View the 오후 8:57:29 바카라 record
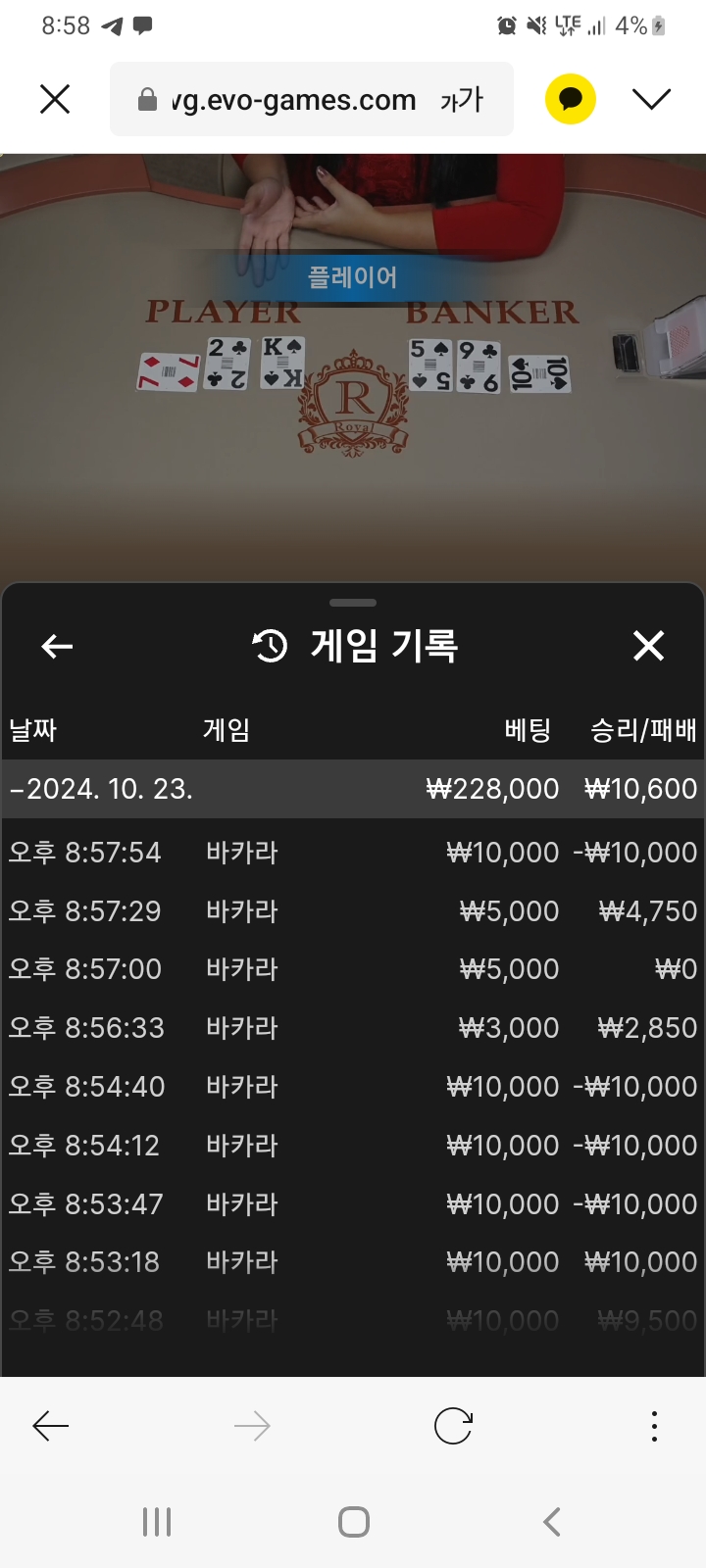 click(353, 911)
